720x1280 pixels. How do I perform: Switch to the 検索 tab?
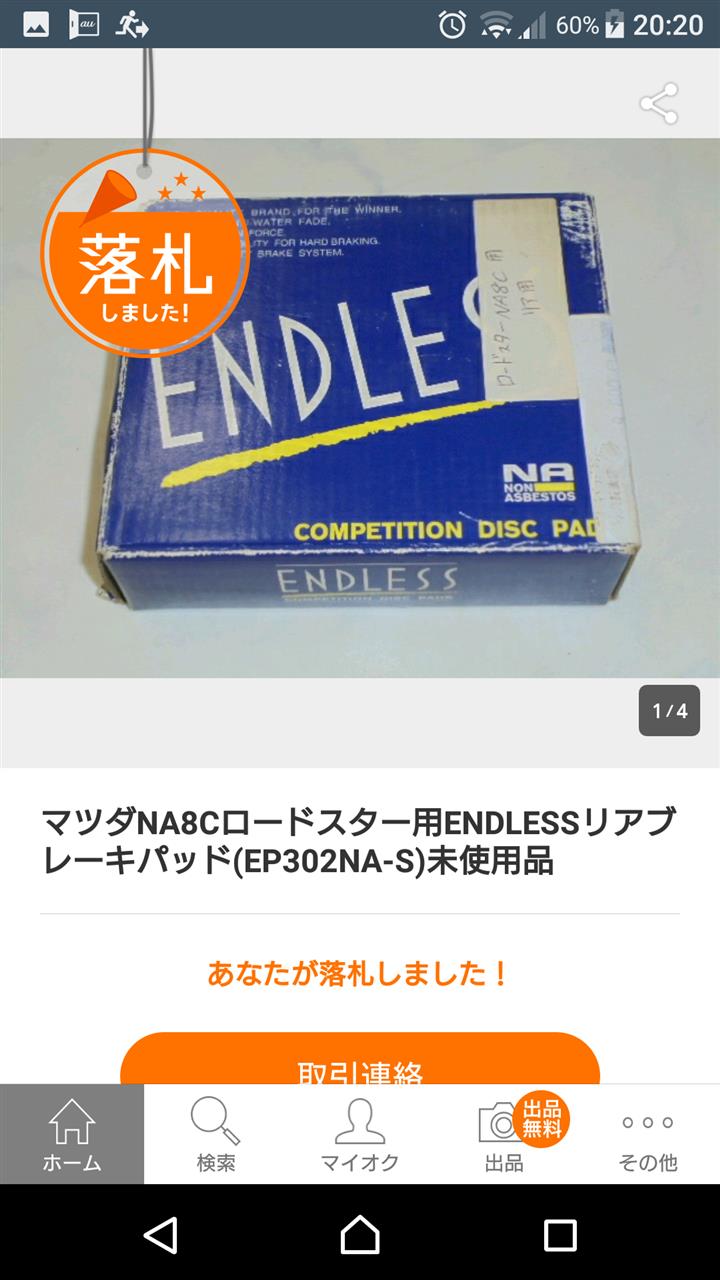coord(216,1134)
